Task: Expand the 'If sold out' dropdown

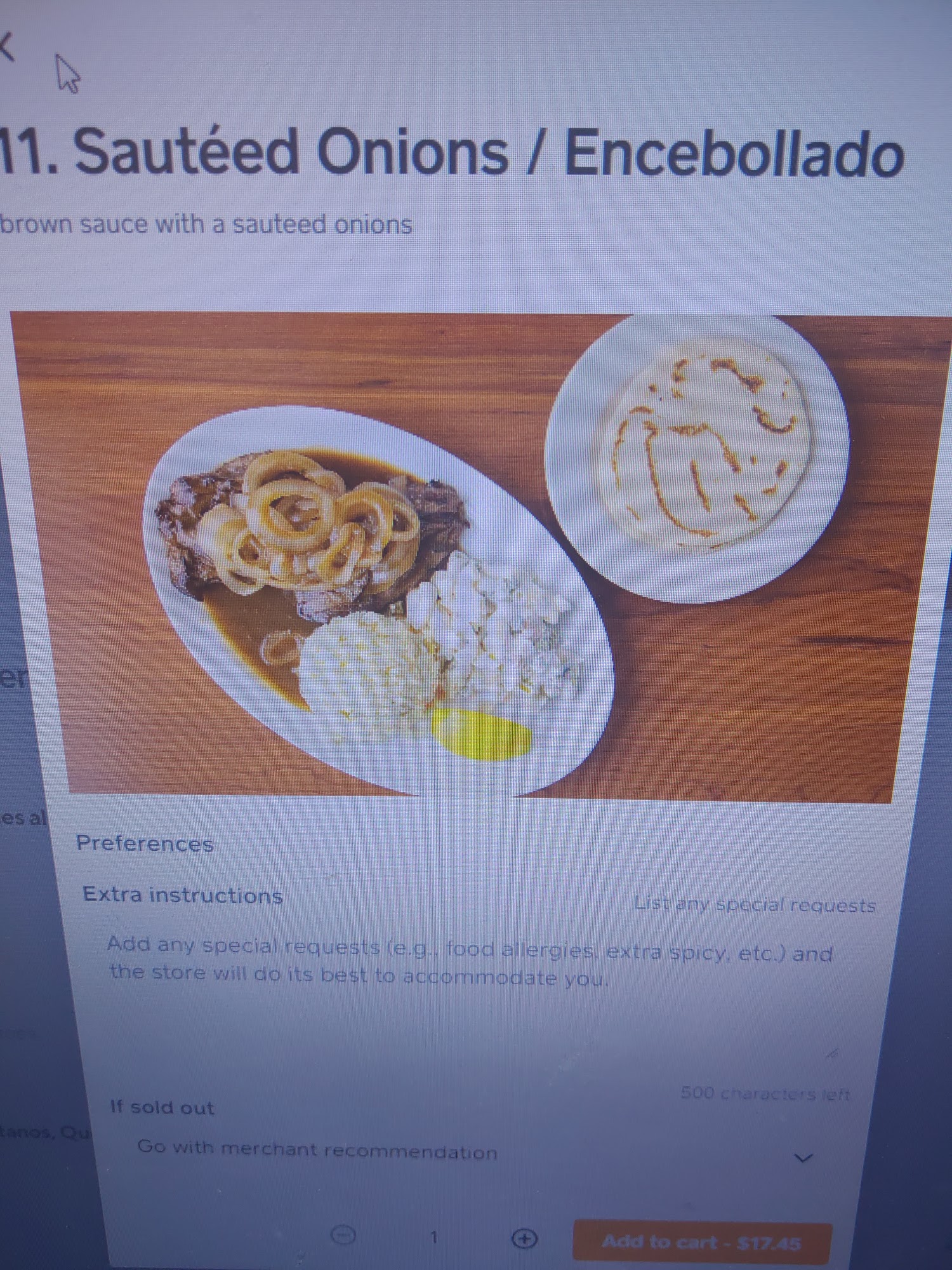Action: (470, 1153)
